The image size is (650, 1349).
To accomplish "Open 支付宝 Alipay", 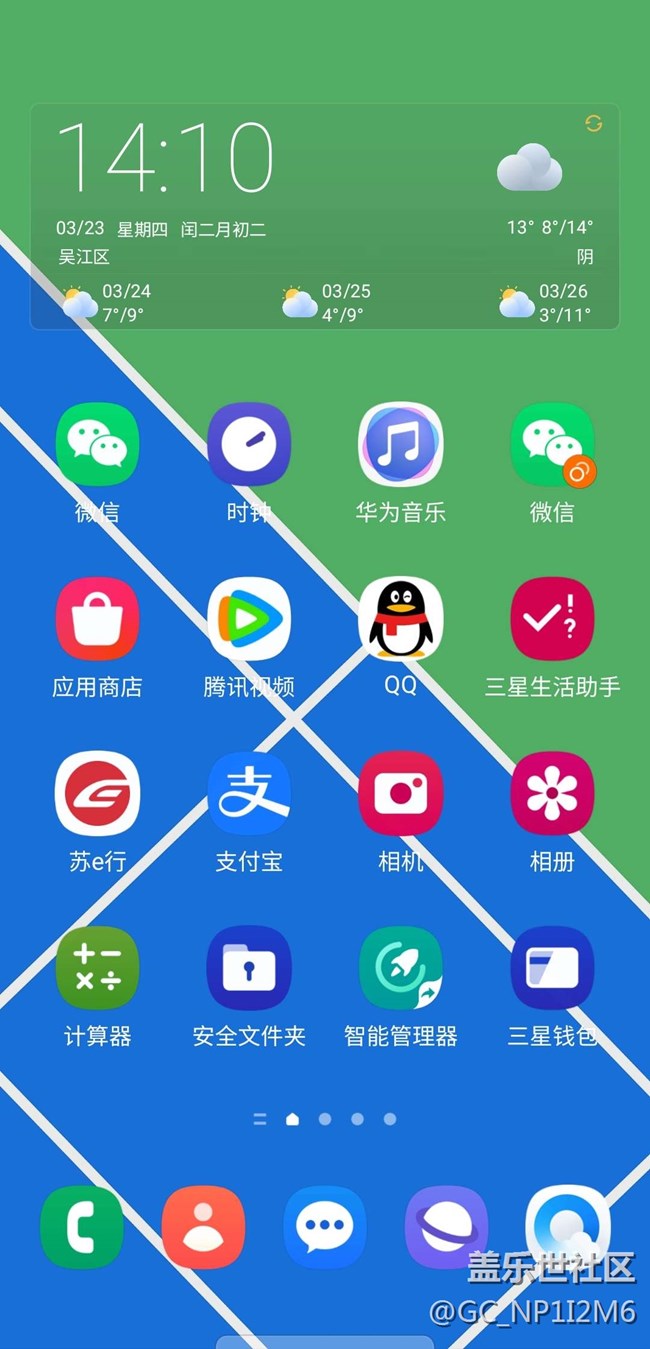I will tap(249, 793).
